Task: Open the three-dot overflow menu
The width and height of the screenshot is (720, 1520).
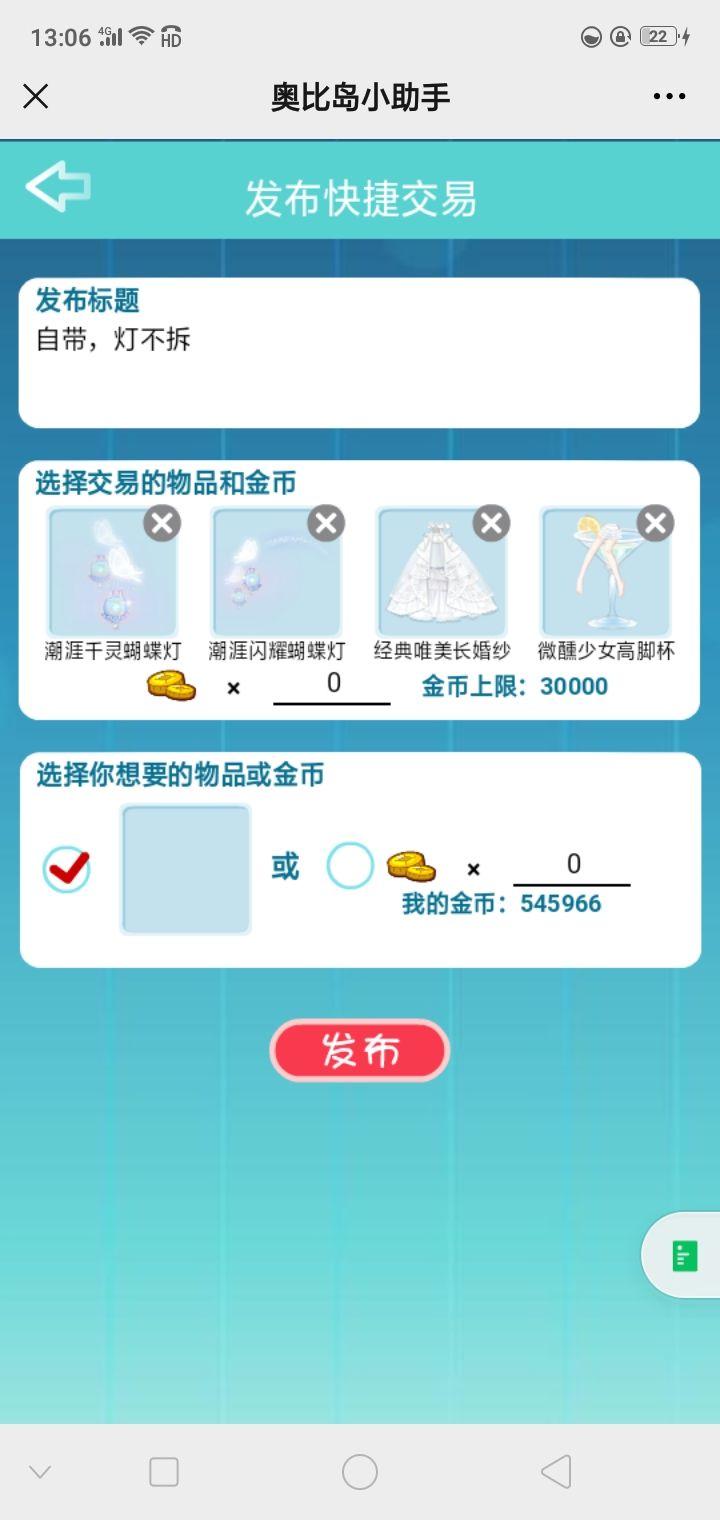Action: pos(669,96)
